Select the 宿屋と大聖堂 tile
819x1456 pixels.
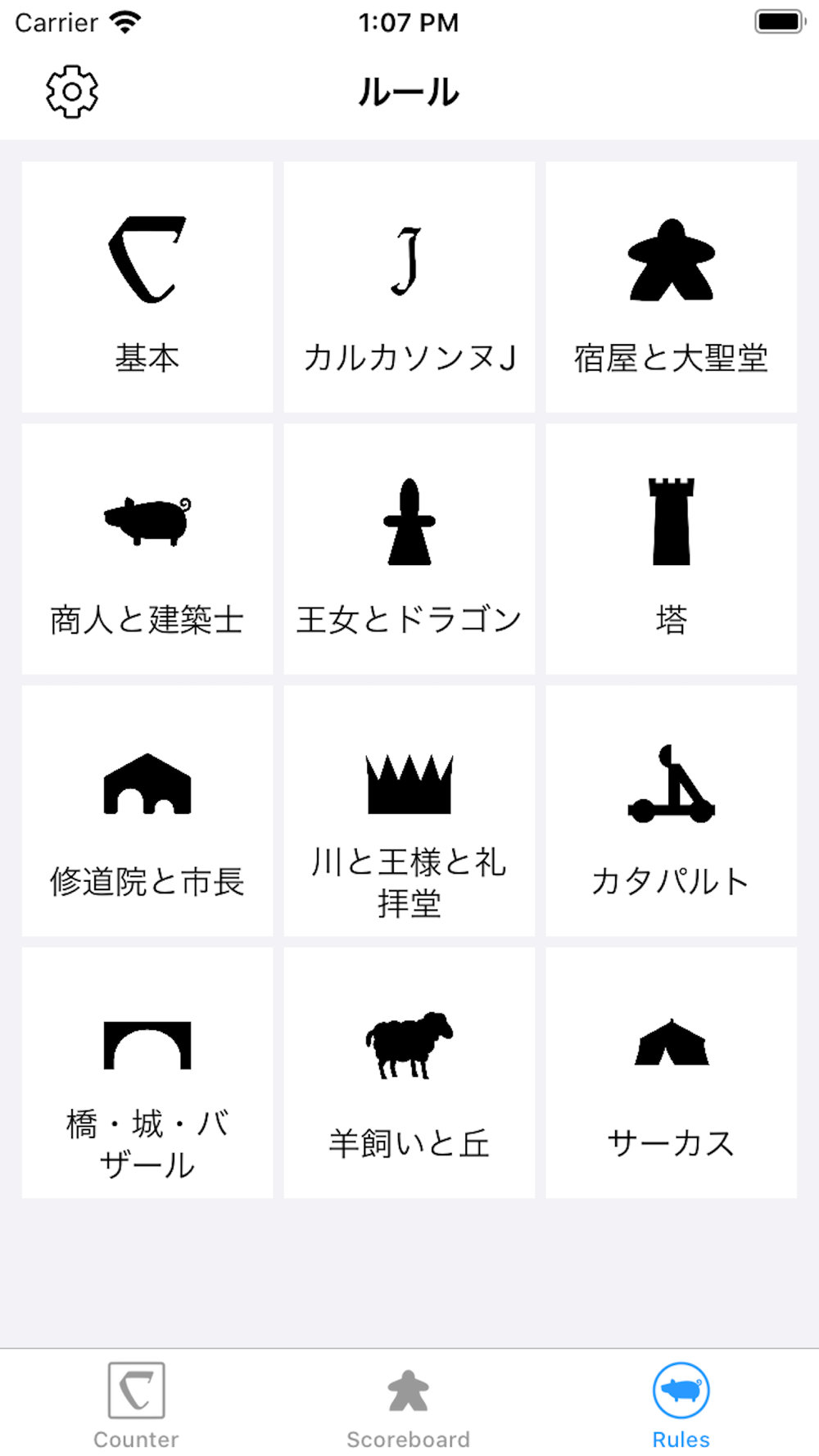[672, 287]
